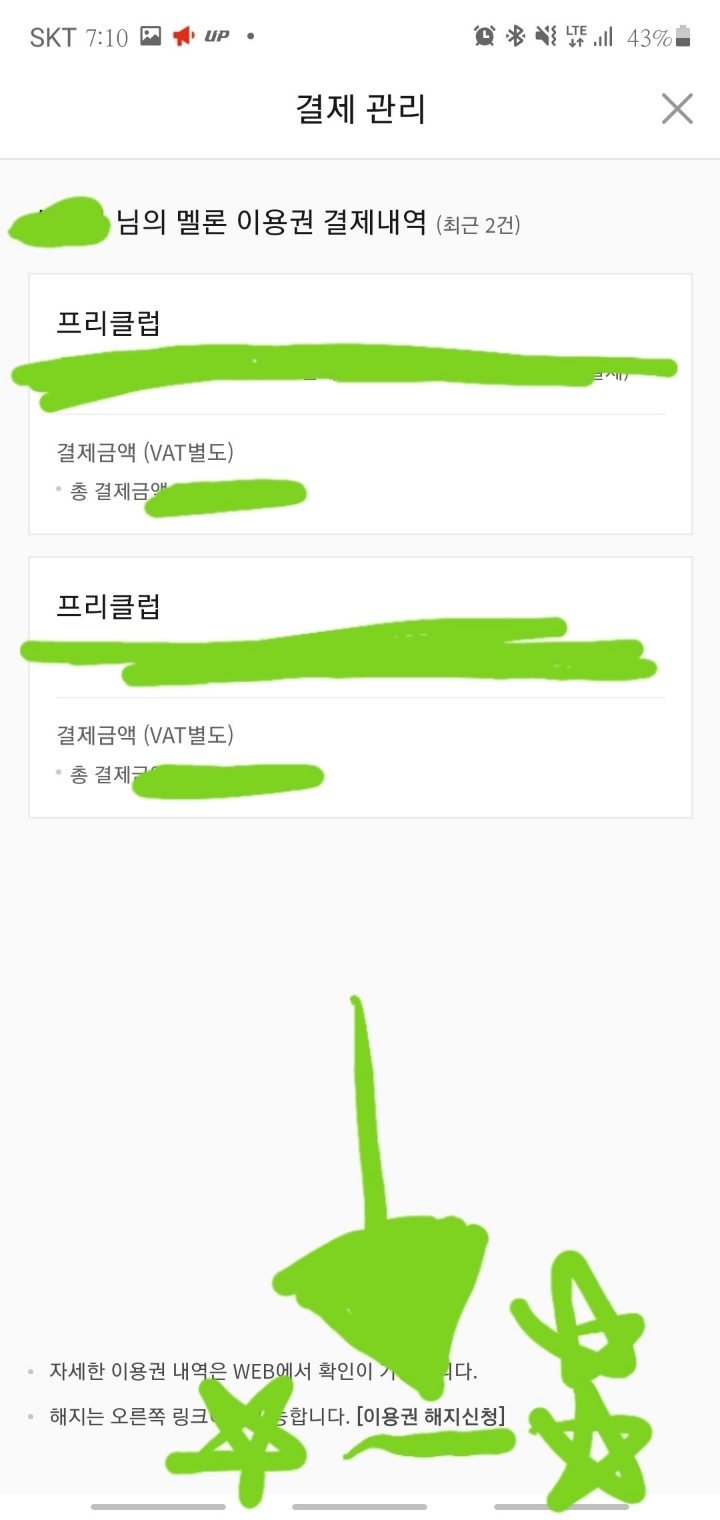
Task: Open the 이용권 해지신청 link
Action: coord(431,1416)
